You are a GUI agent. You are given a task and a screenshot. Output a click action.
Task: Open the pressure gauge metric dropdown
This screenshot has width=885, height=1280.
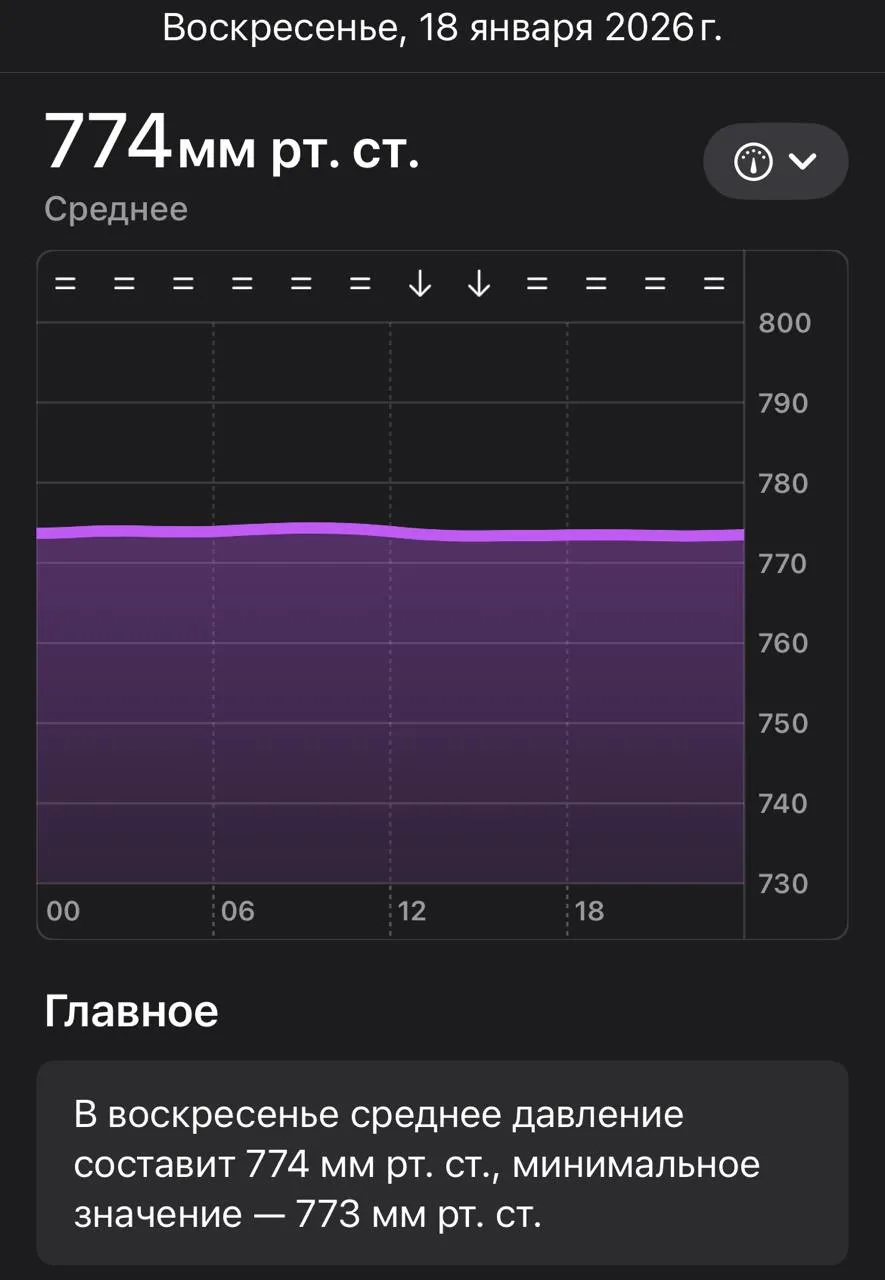click(x=775, y=161)
